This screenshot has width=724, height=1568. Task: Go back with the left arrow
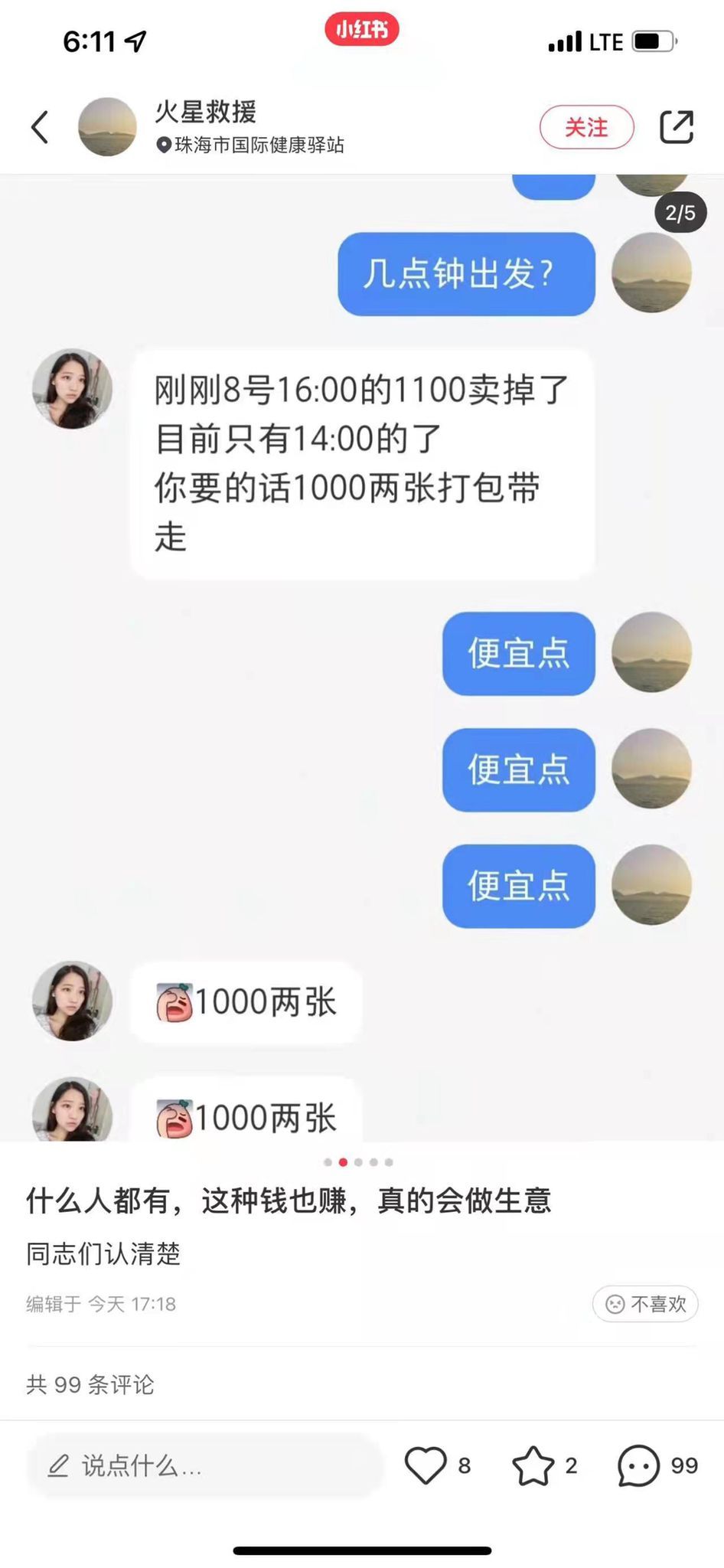[41, 127]
